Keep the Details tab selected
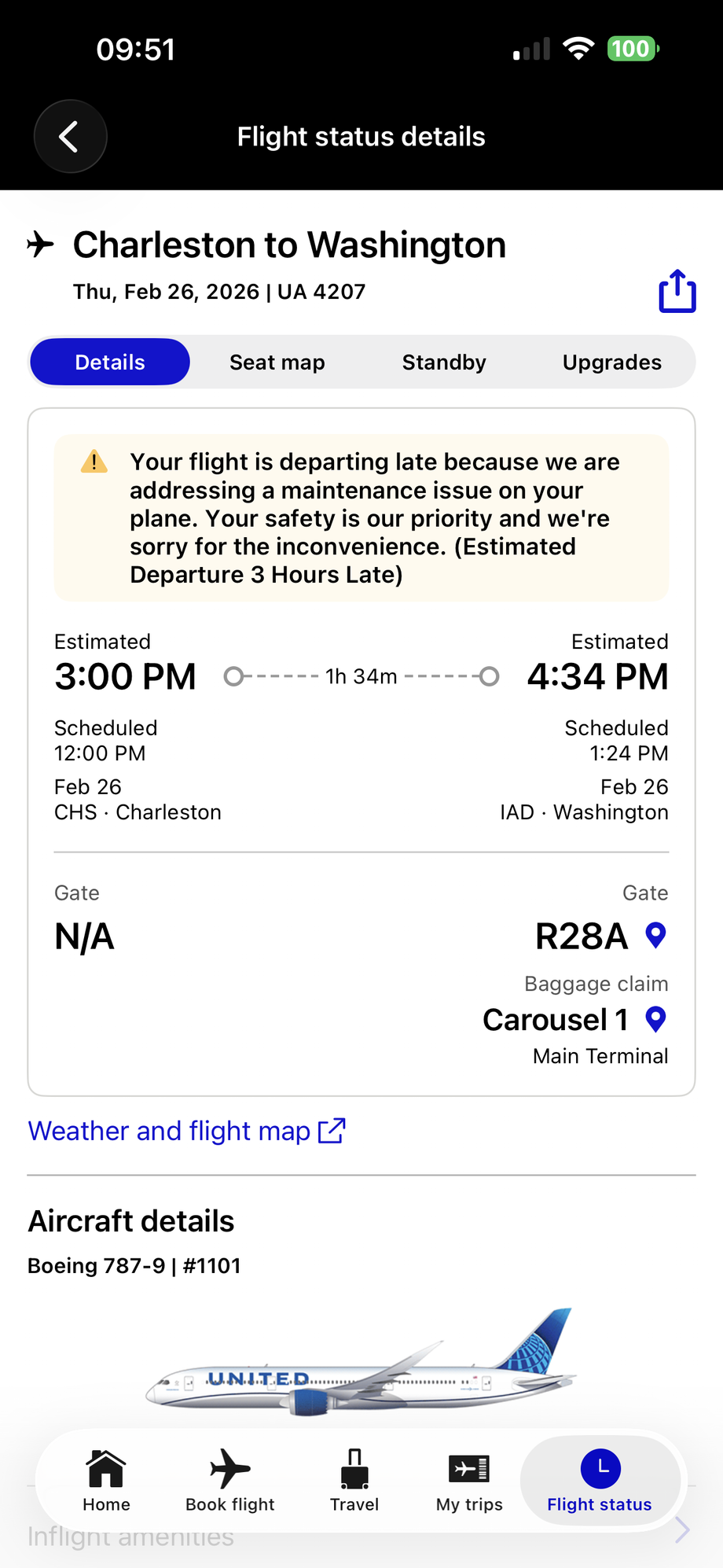The height and width of the screenshot is (1568, 723). coord(109,362)
